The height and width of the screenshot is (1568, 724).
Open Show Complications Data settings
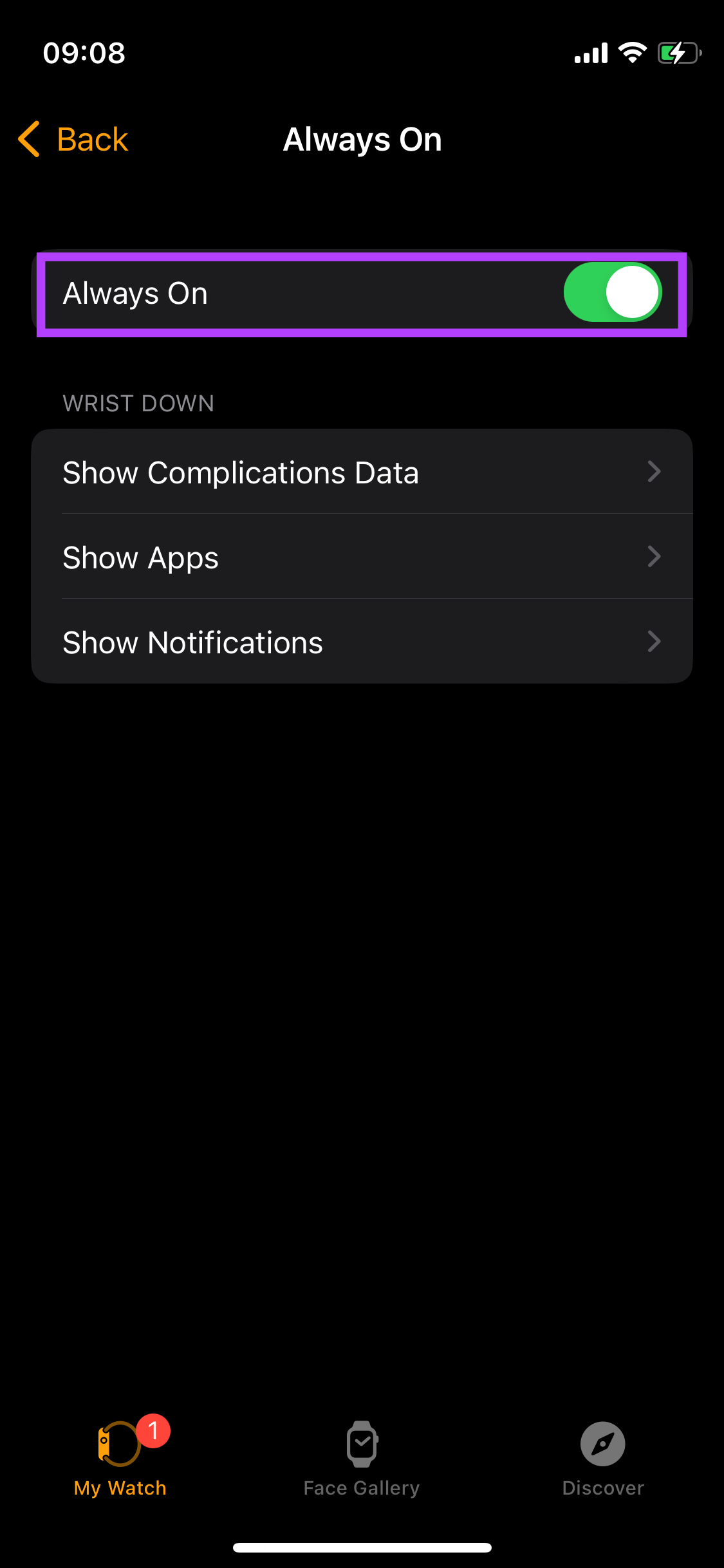point(362,472)
